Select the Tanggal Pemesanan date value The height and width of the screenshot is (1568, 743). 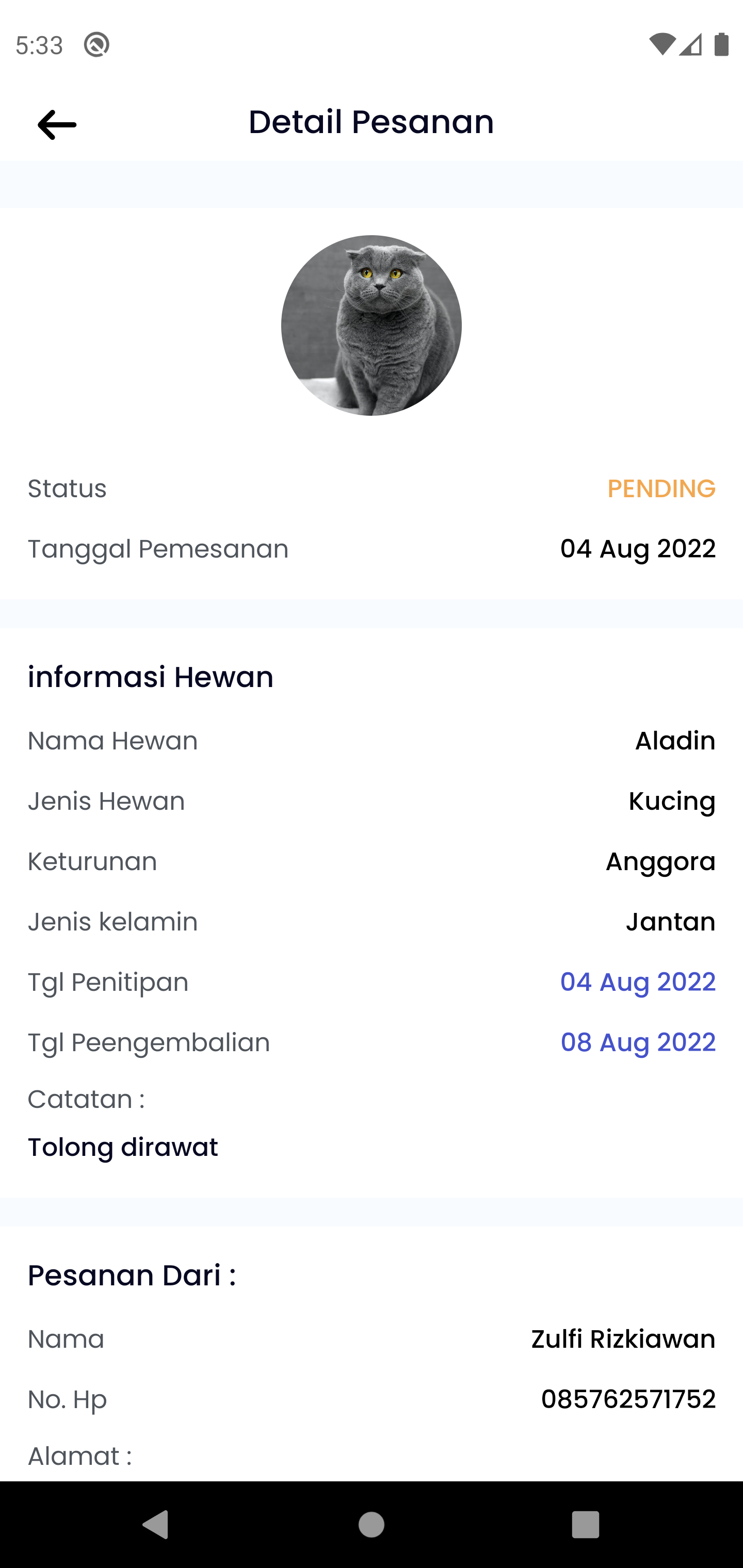pyautogui.click(x=638, y=548)
